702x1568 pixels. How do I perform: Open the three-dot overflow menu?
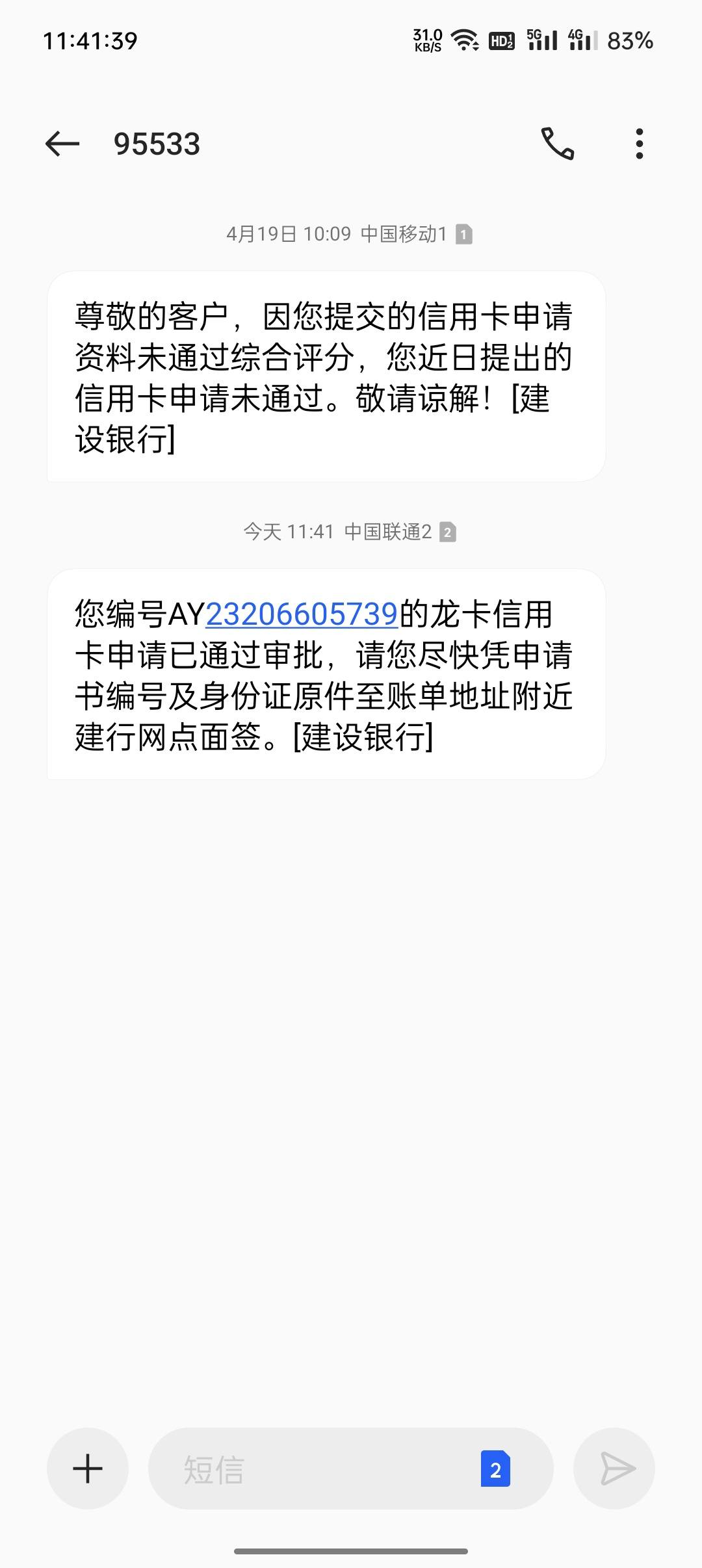(640, 144)
